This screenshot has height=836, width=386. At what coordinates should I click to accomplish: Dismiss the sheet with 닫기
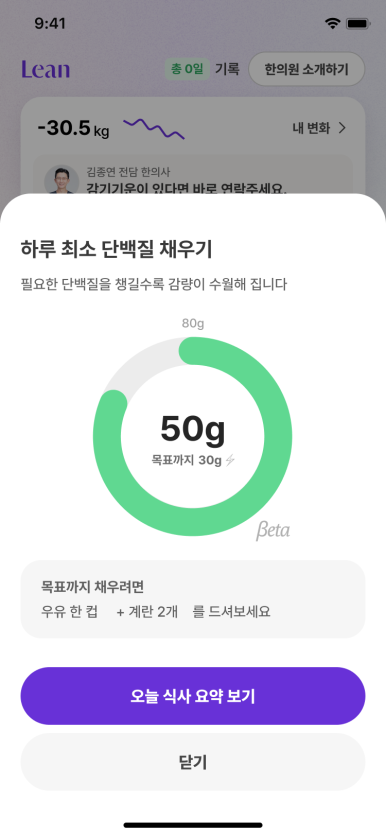(x=193, y=762)
